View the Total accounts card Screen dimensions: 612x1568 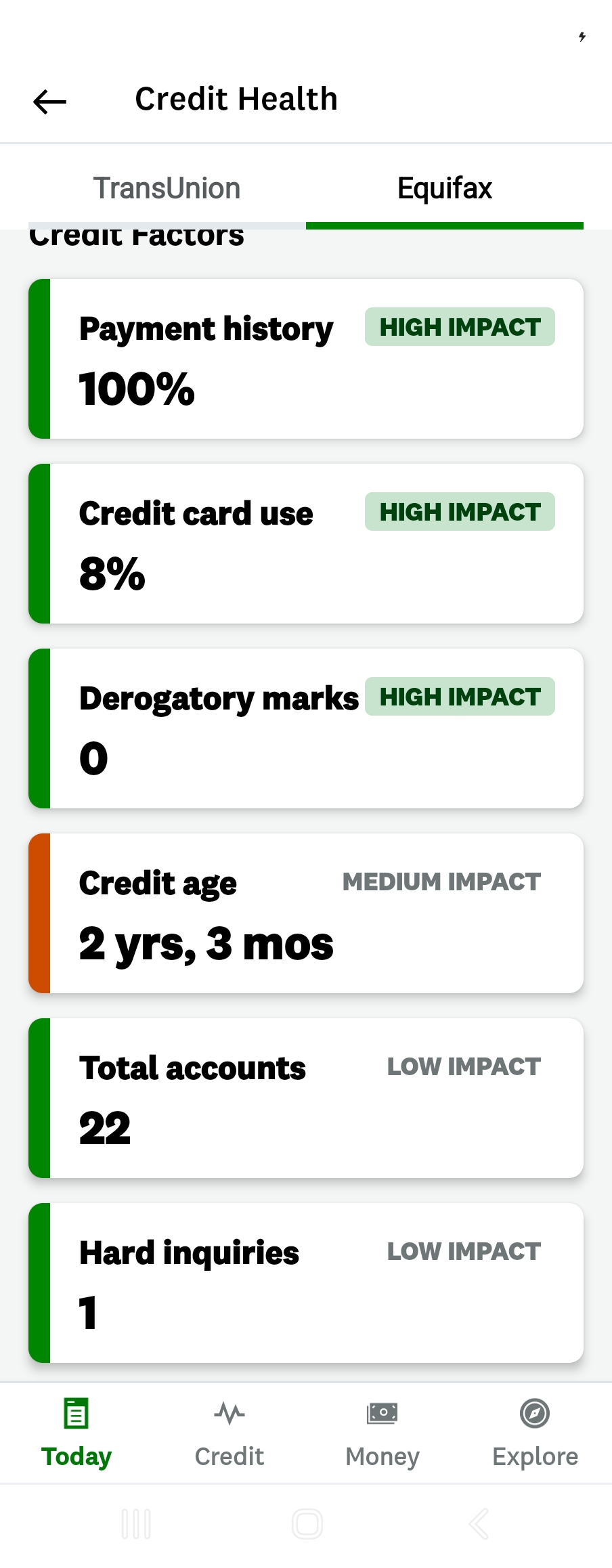tap(306, 1098)
